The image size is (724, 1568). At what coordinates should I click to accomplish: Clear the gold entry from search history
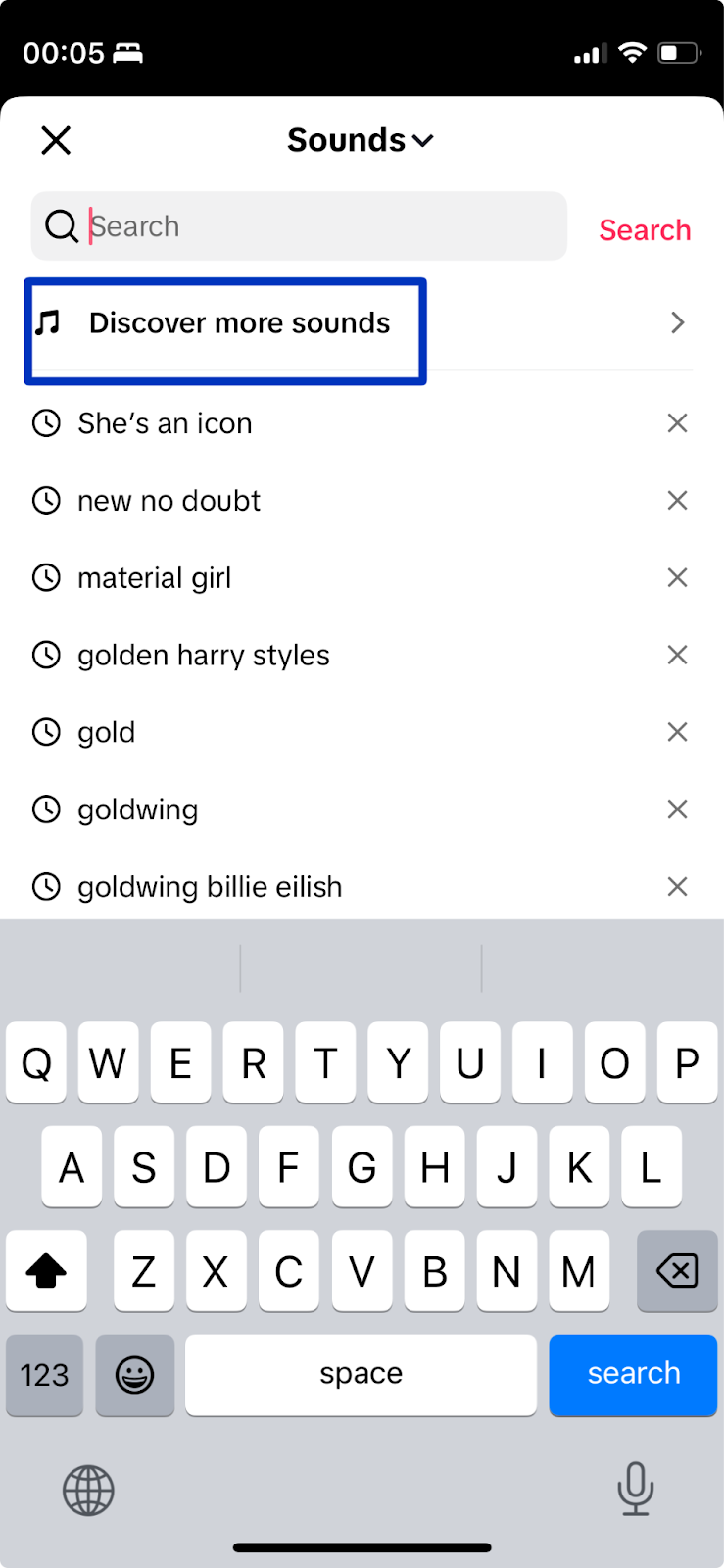pos(677,731)
